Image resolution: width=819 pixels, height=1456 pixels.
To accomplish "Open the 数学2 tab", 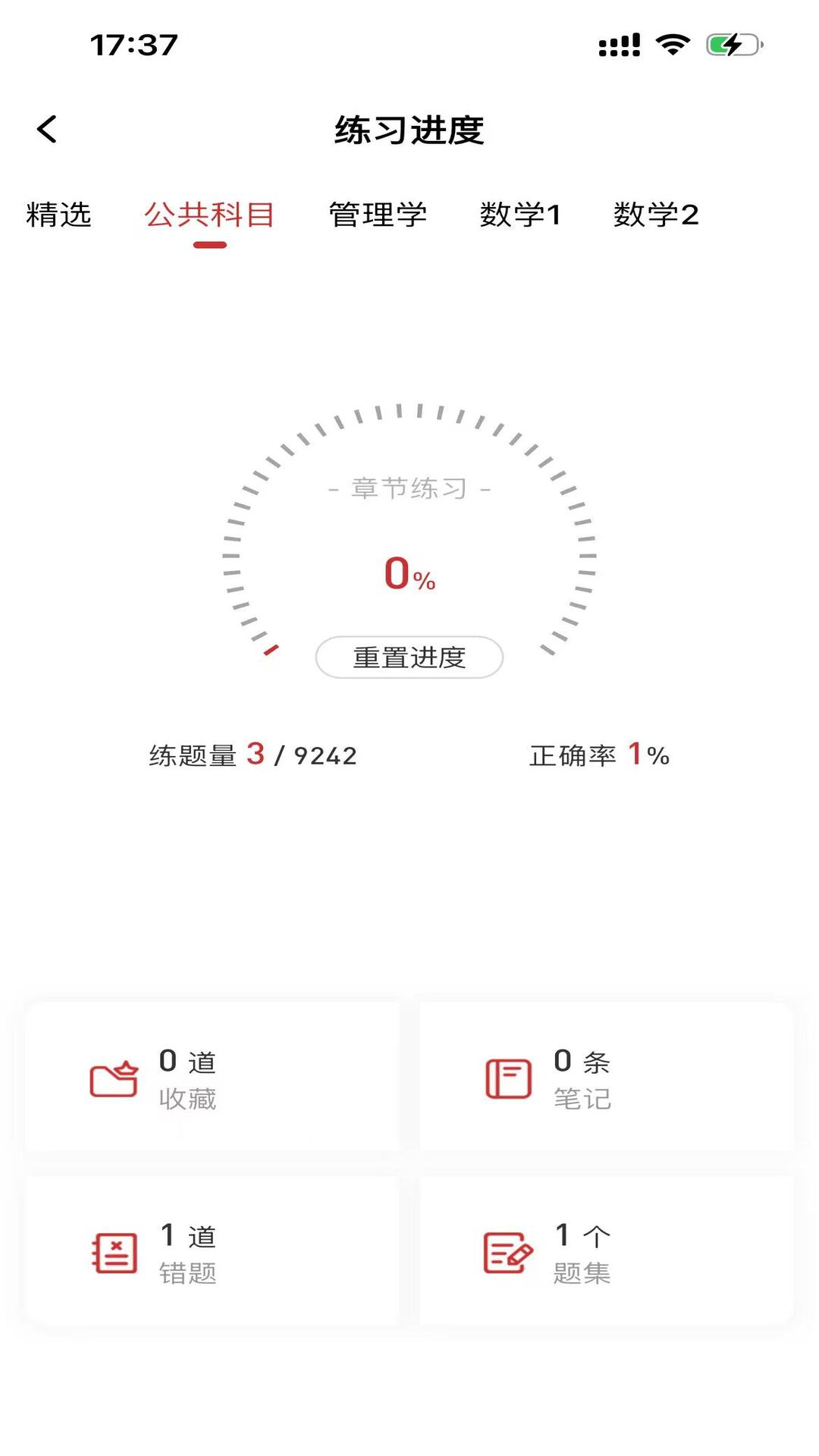I will [657, 215].
